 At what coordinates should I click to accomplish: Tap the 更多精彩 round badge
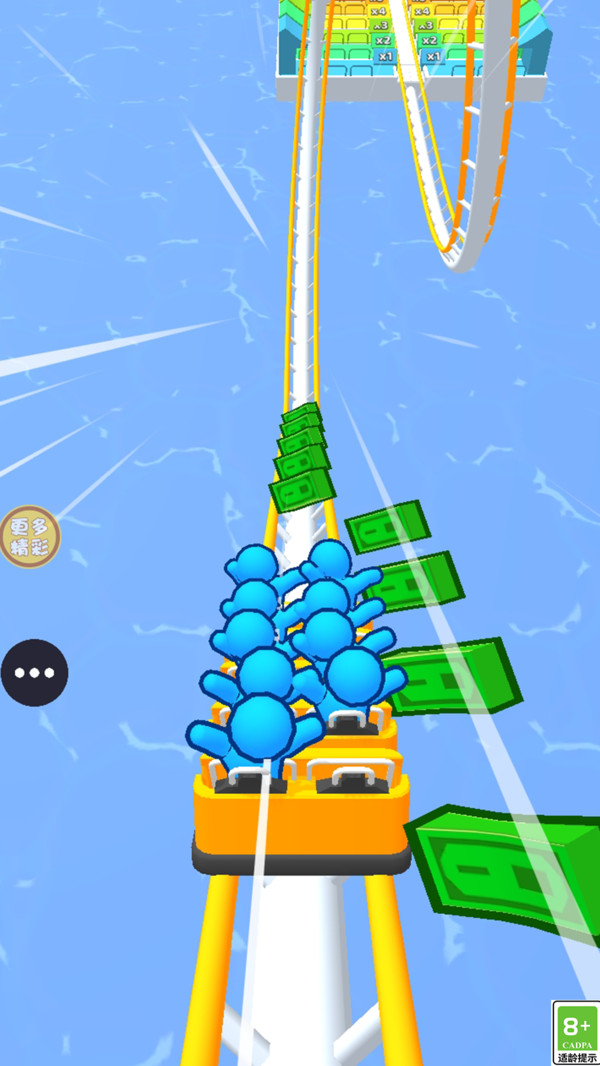click(30, 536)
